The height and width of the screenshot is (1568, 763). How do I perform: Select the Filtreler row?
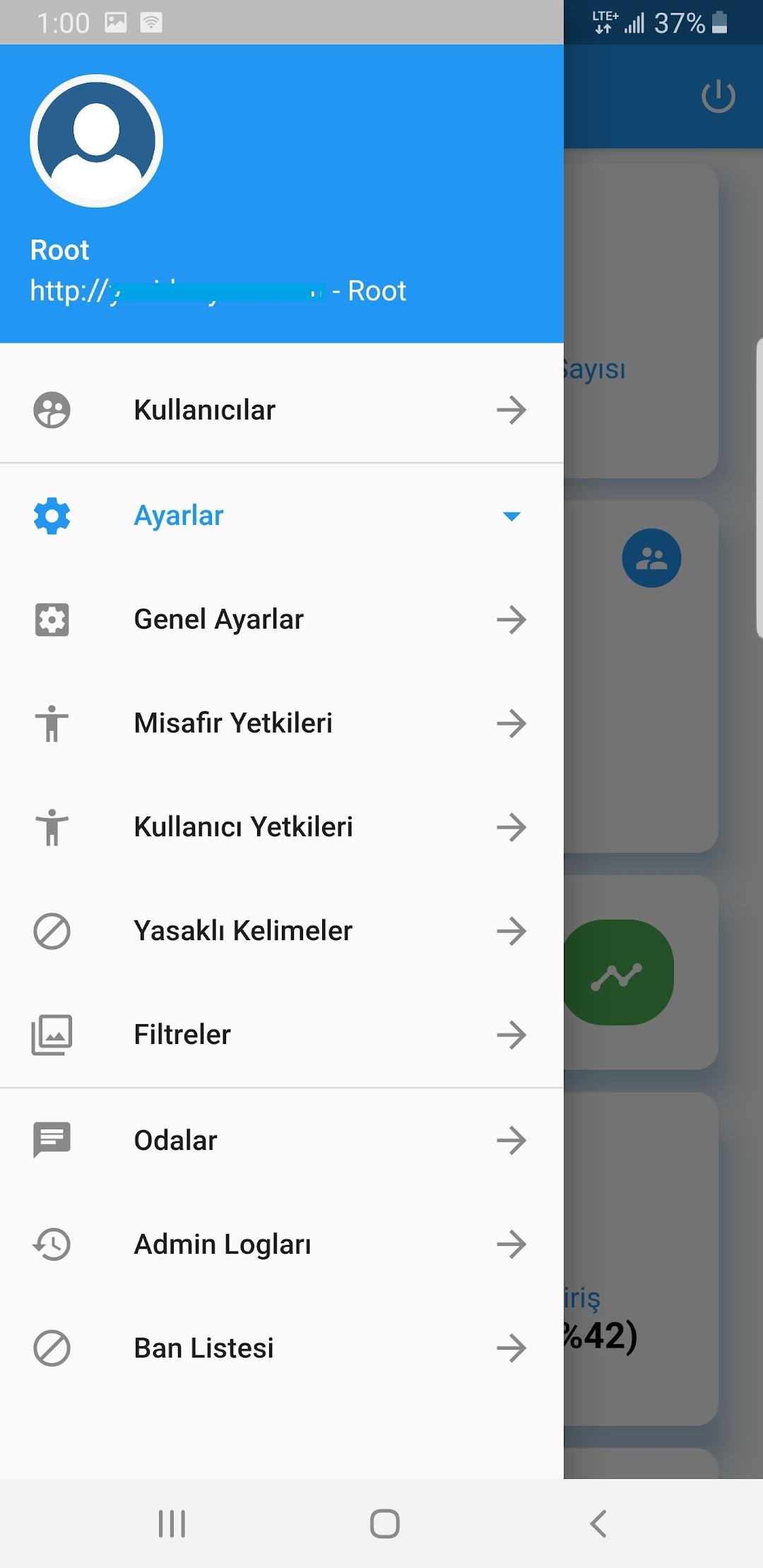pyautogui.click(x=282, y=1035)
